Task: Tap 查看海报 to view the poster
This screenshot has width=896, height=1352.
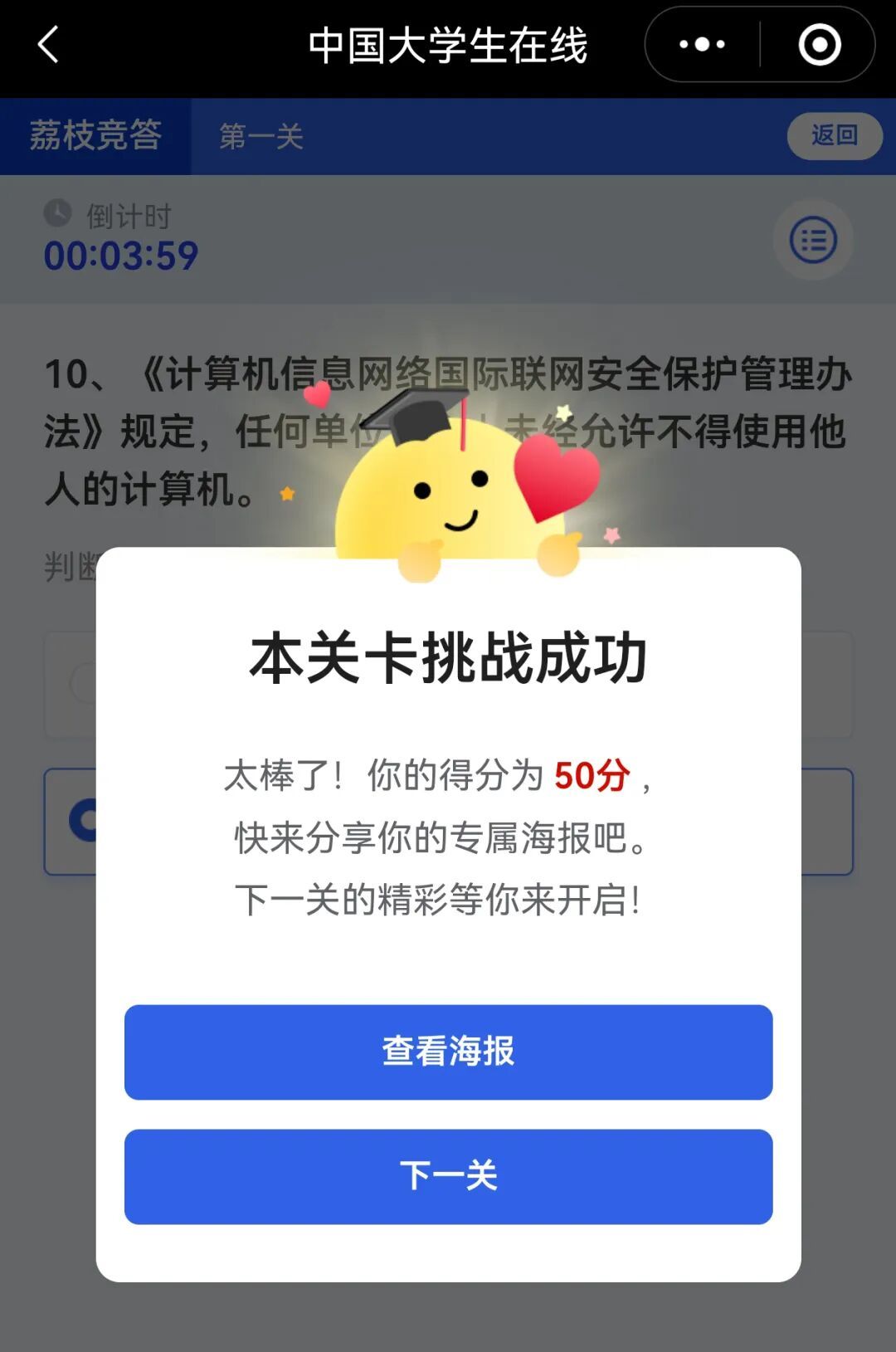Action: (x=448, y=1052)
